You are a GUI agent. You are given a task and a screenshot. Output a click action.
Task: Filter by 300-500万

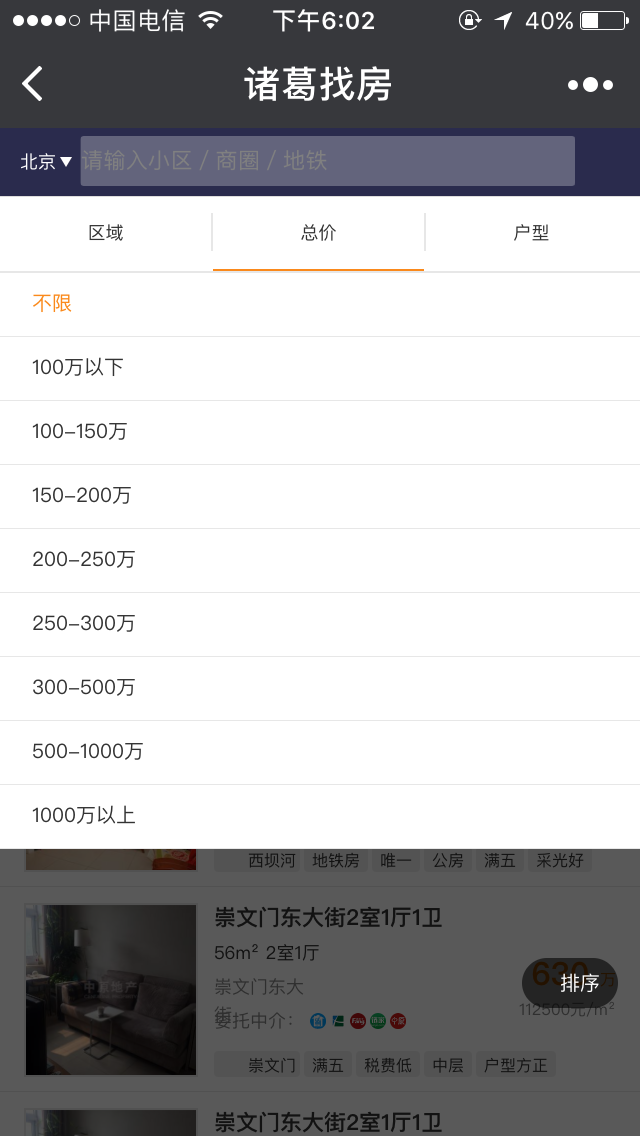tap(320, 688)
